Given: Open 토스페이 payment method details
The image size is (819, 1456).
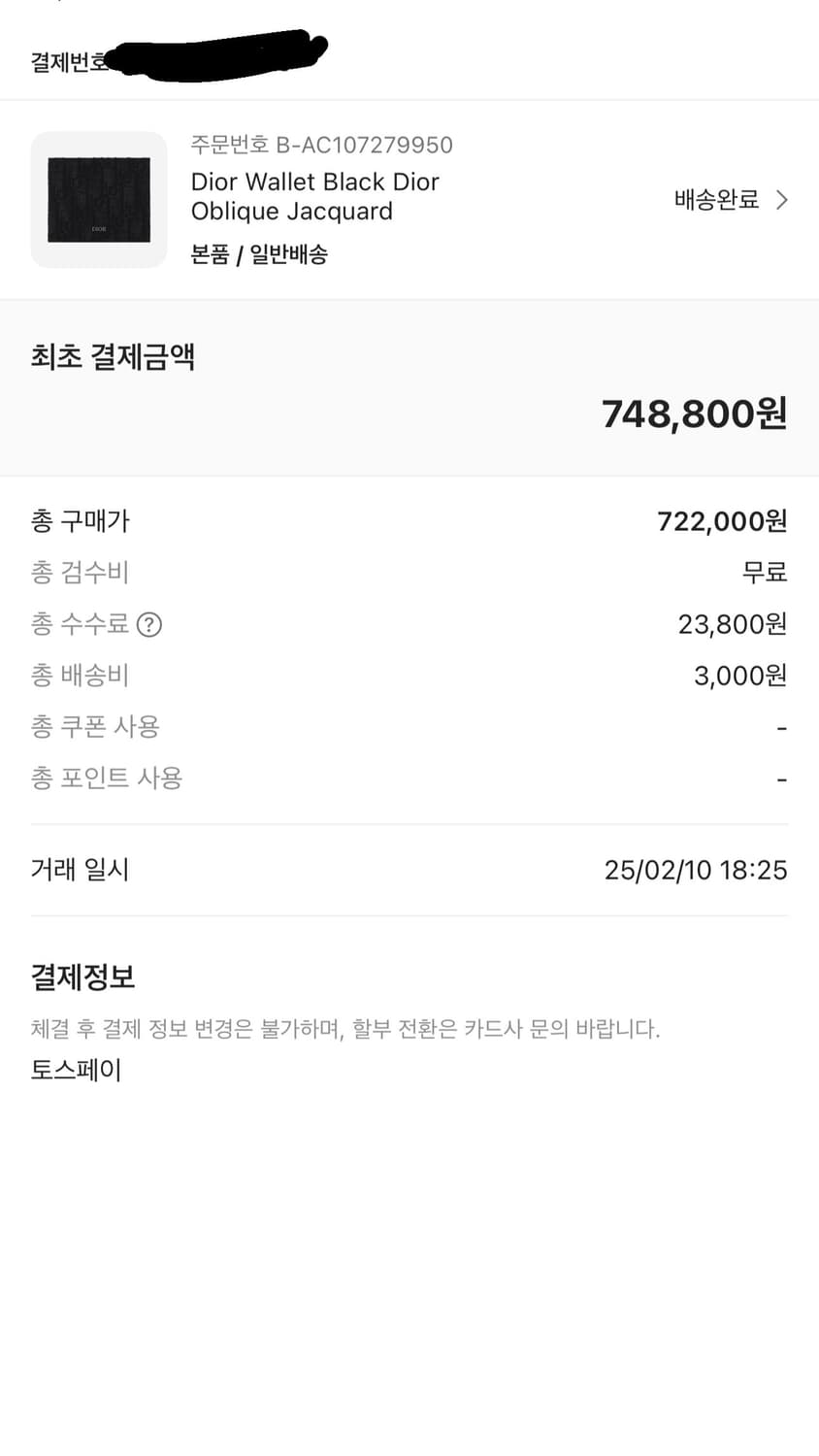Looking at the screenshot, I should [75, 1070].
